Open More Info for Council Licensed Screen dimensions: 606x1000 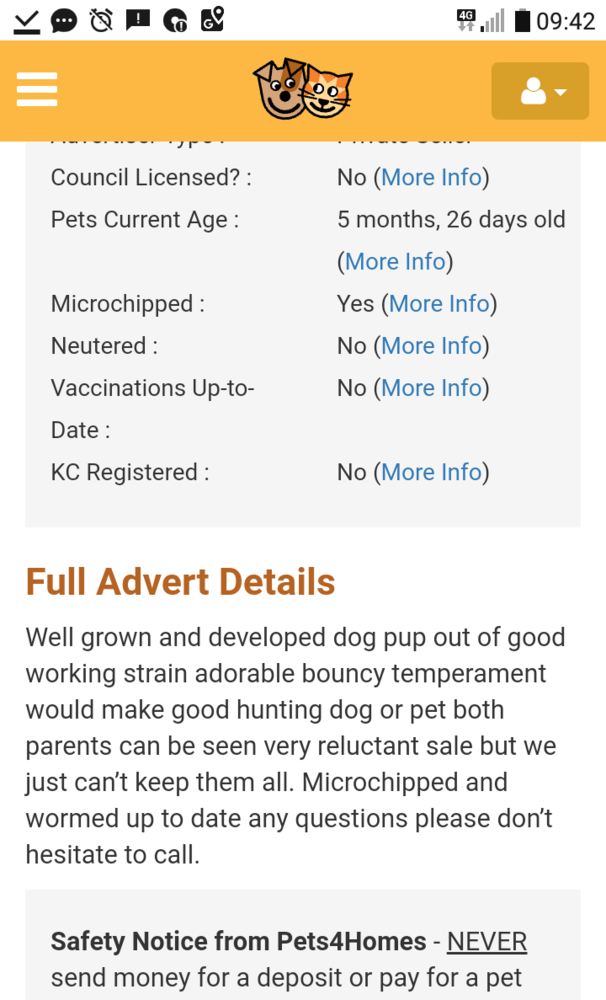431,177
